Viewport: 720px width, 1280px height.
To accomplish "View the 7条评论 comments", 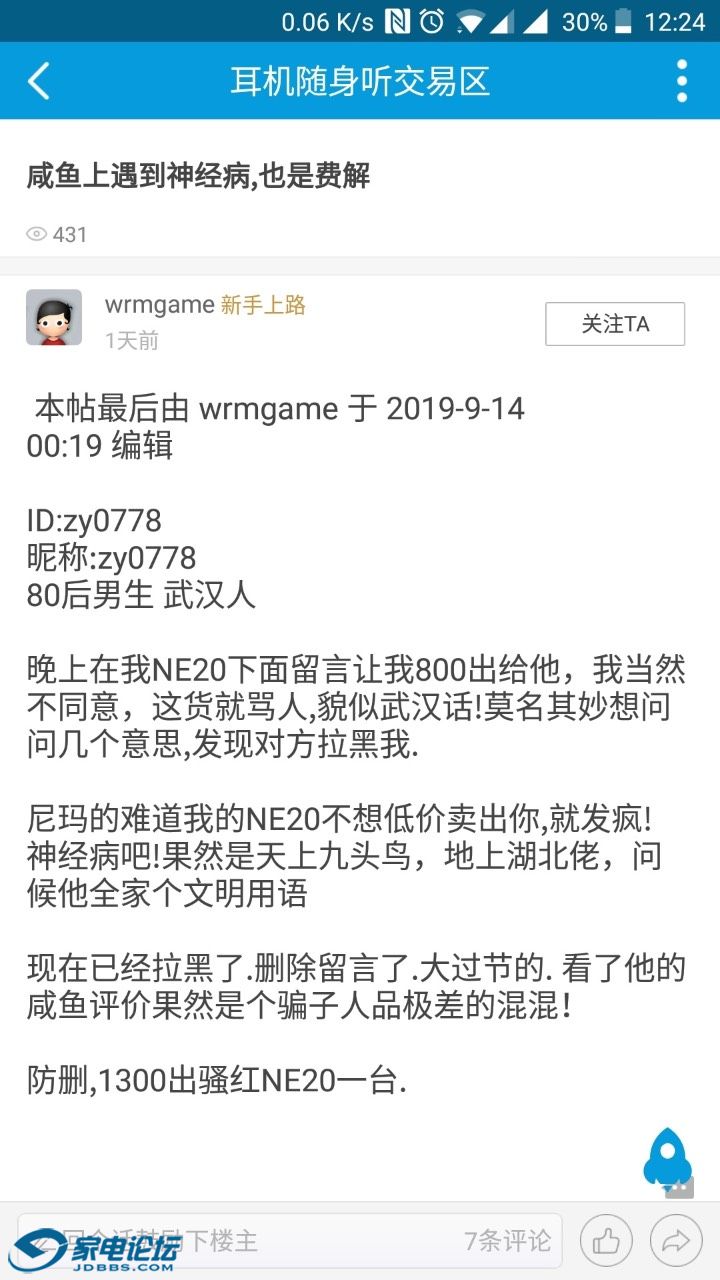I will pos(508,1241).
